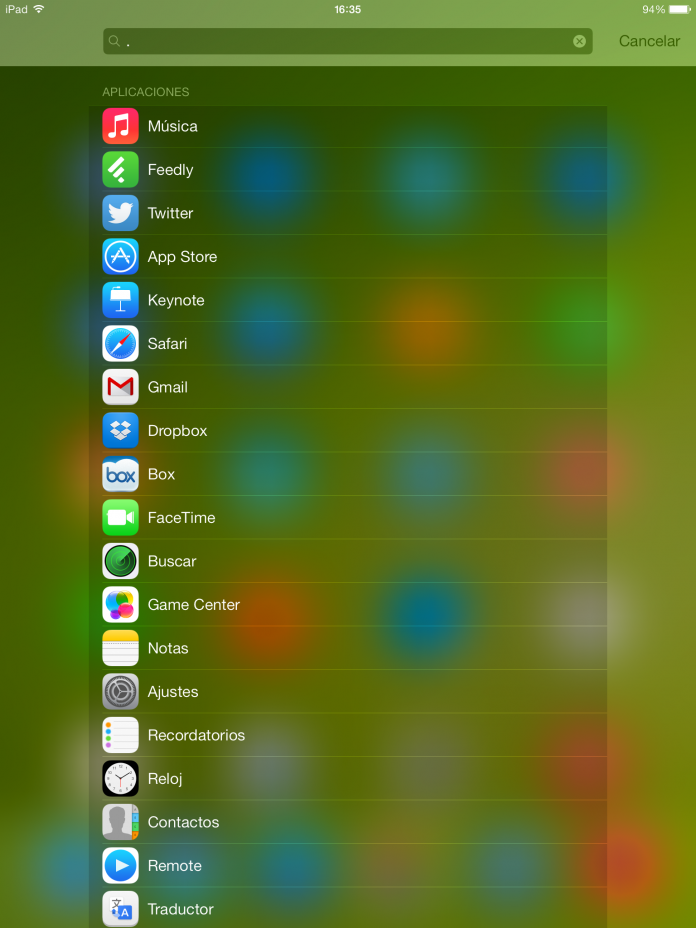Viewport: 696px width, 928px height.
Task: Open Gmail from the results
Action: click(167, 387)
